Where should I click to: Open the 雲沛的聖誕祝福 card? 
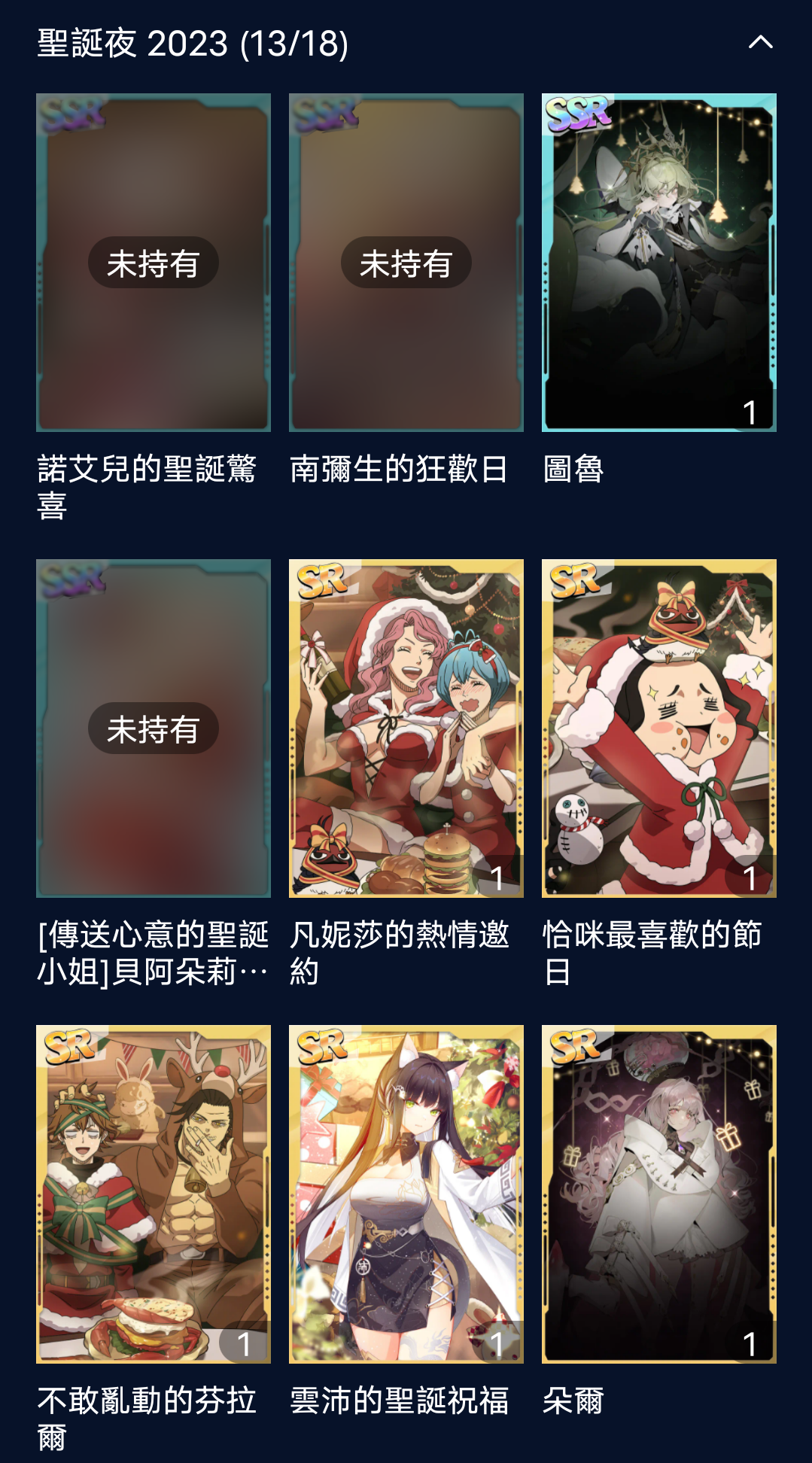click(x=406, y=1194)
